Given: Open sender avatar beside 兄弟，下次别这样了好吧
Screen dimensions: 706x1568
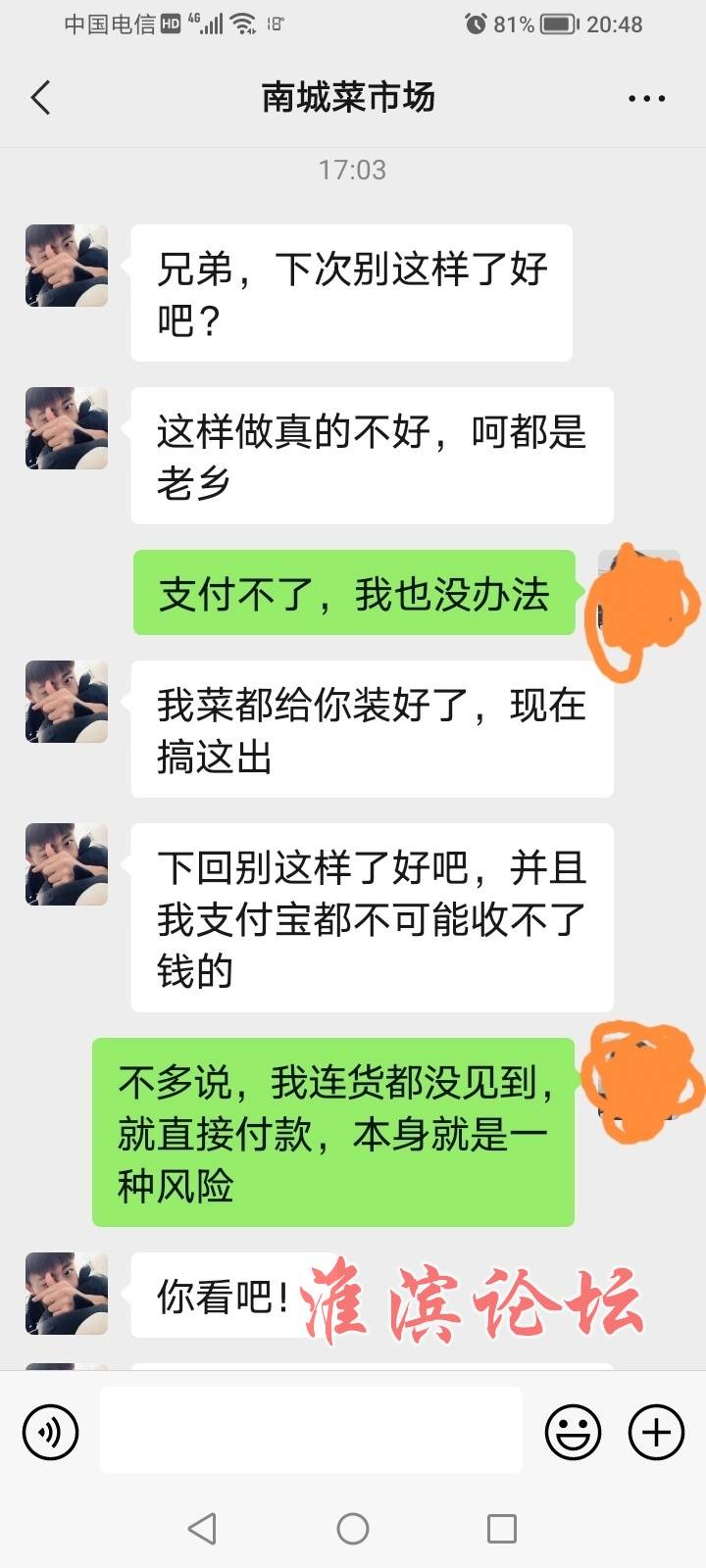Looking at the screenshot, I should [67, 266].
